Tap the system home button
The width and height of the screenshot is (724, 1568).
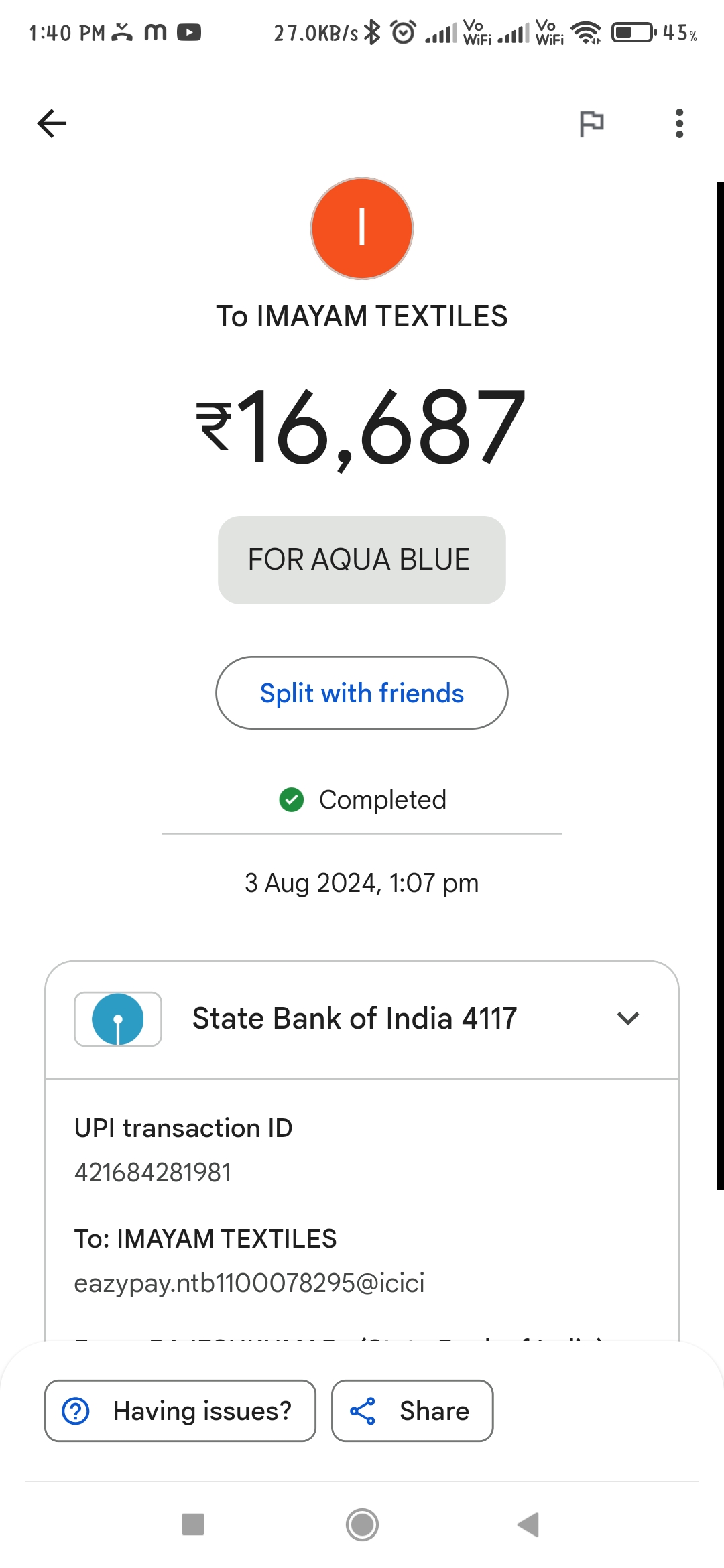tap(362, 1524)
